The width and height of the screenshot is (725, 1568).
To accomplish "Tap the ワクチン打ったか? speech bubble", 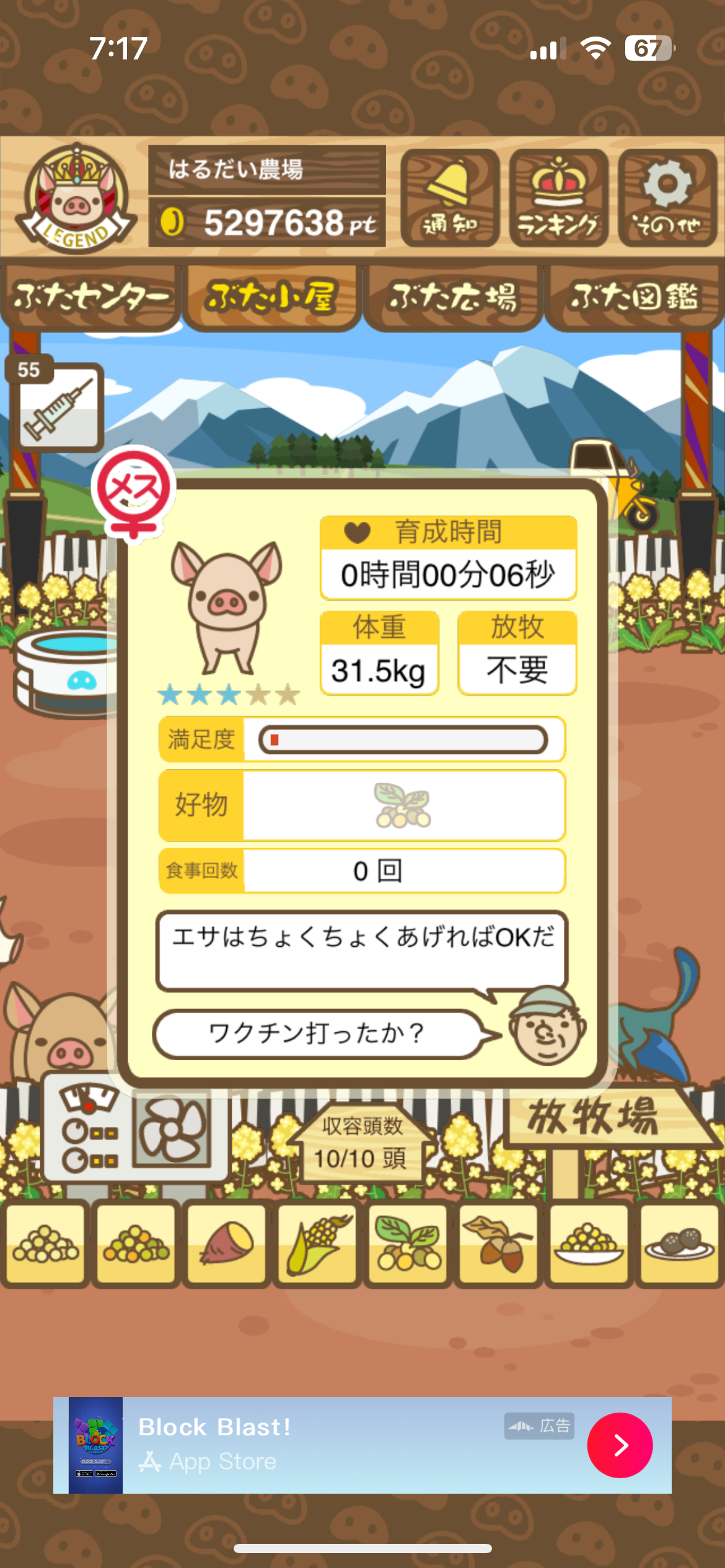I will 317,1034.
